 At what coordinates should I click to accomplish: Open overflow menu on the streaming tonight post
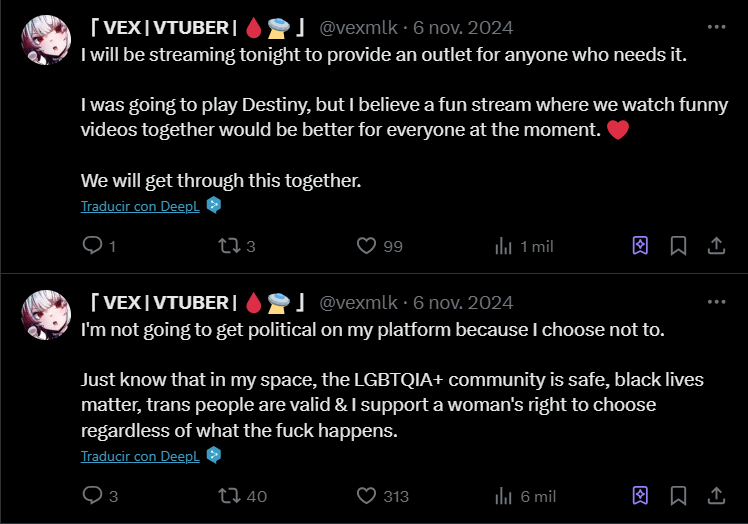(x=716, y=27)
